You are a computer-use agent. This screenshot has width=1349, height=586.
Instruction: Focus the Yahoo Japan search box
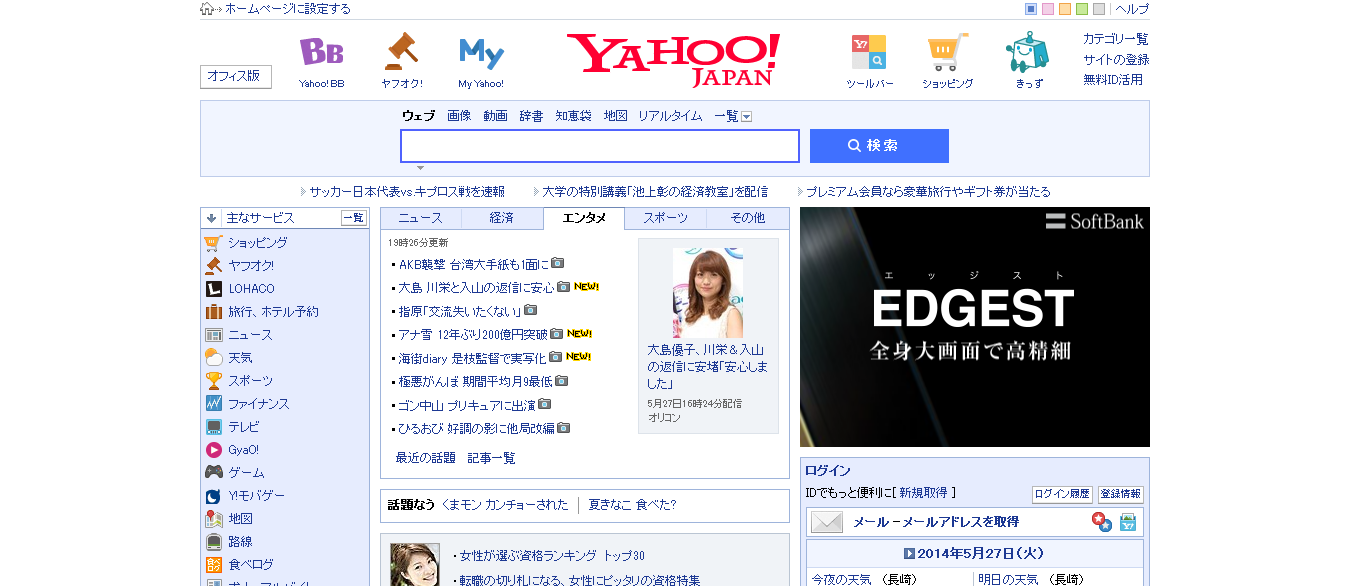pyautogui.click(x=600, y=146)
